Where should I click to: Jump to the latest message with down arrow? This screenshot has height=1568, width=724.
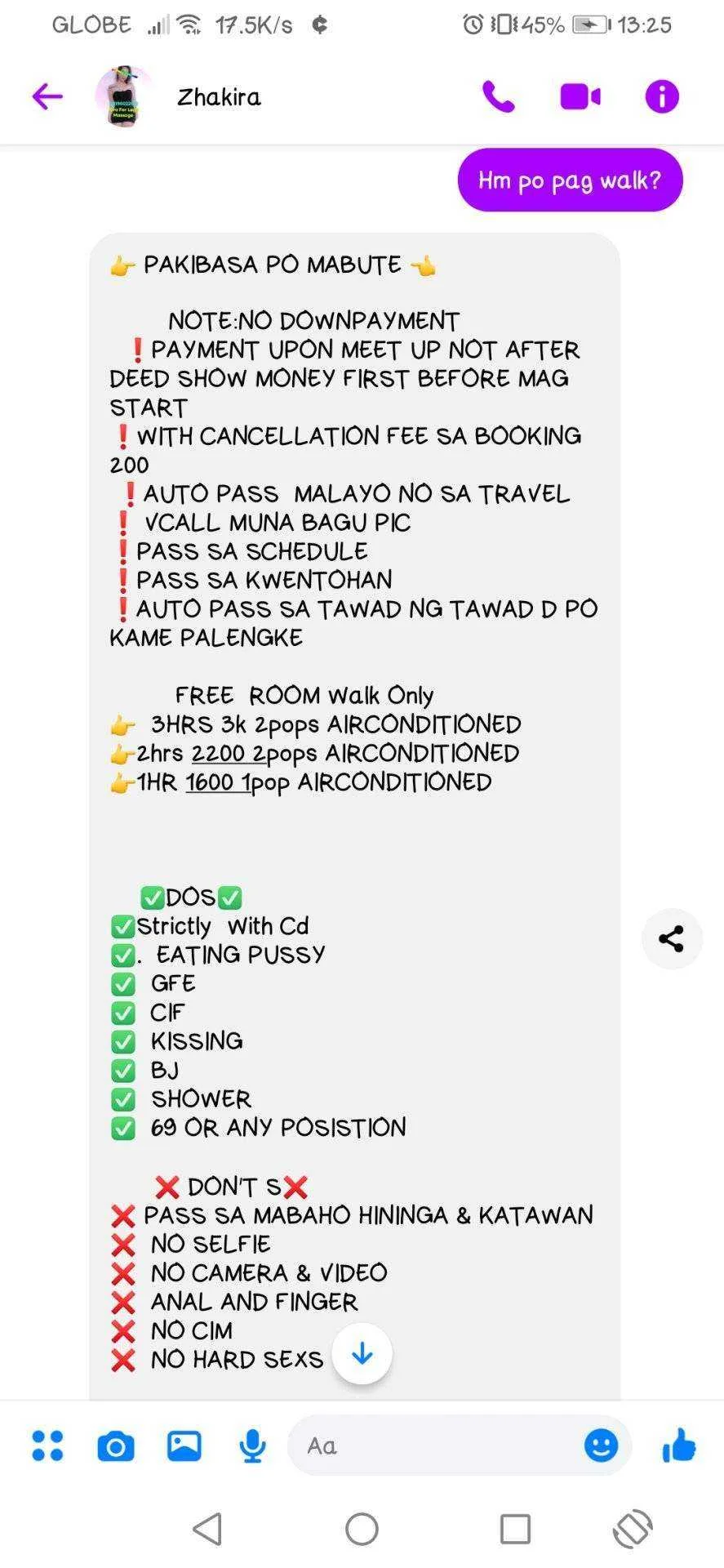point(362,1354)
